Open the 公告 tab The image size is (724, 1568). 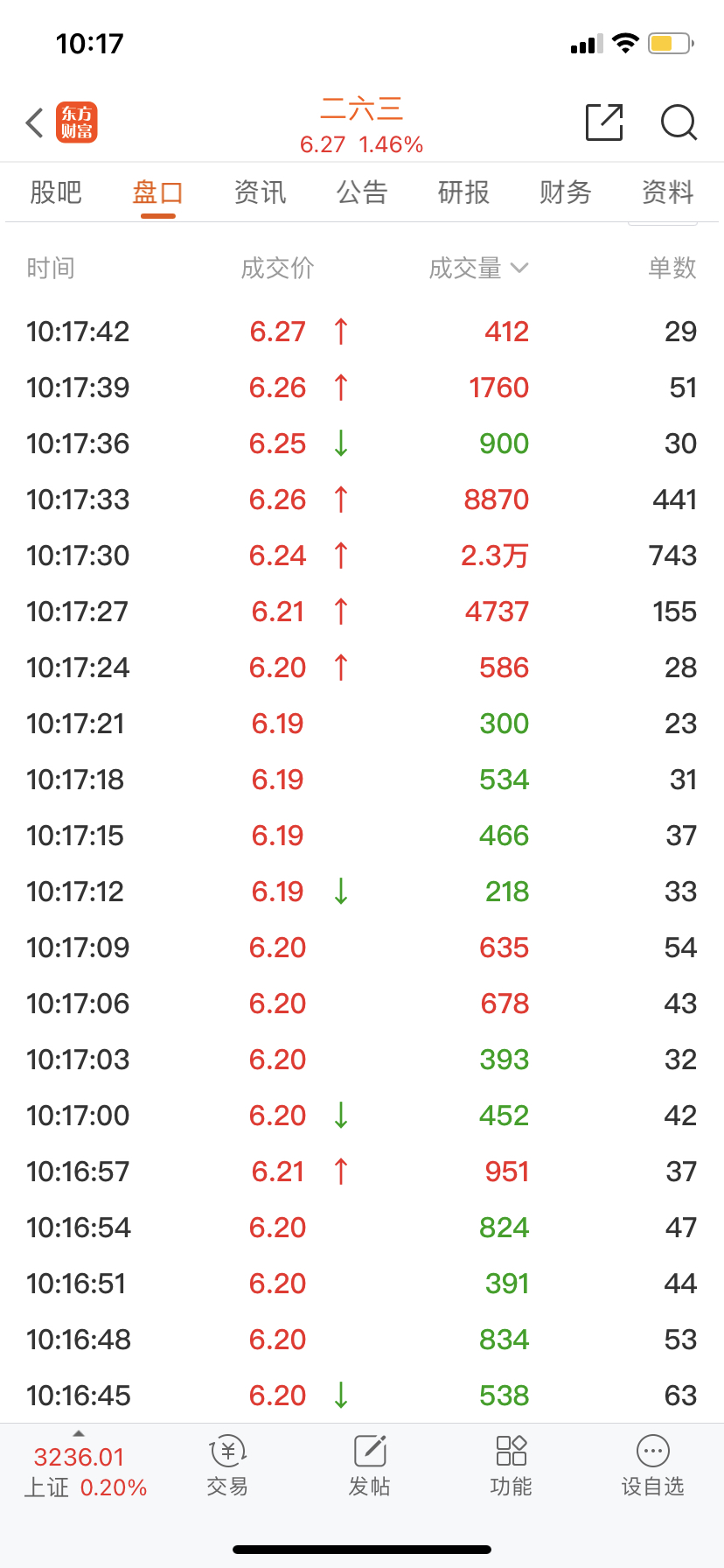tap(362, 192)
